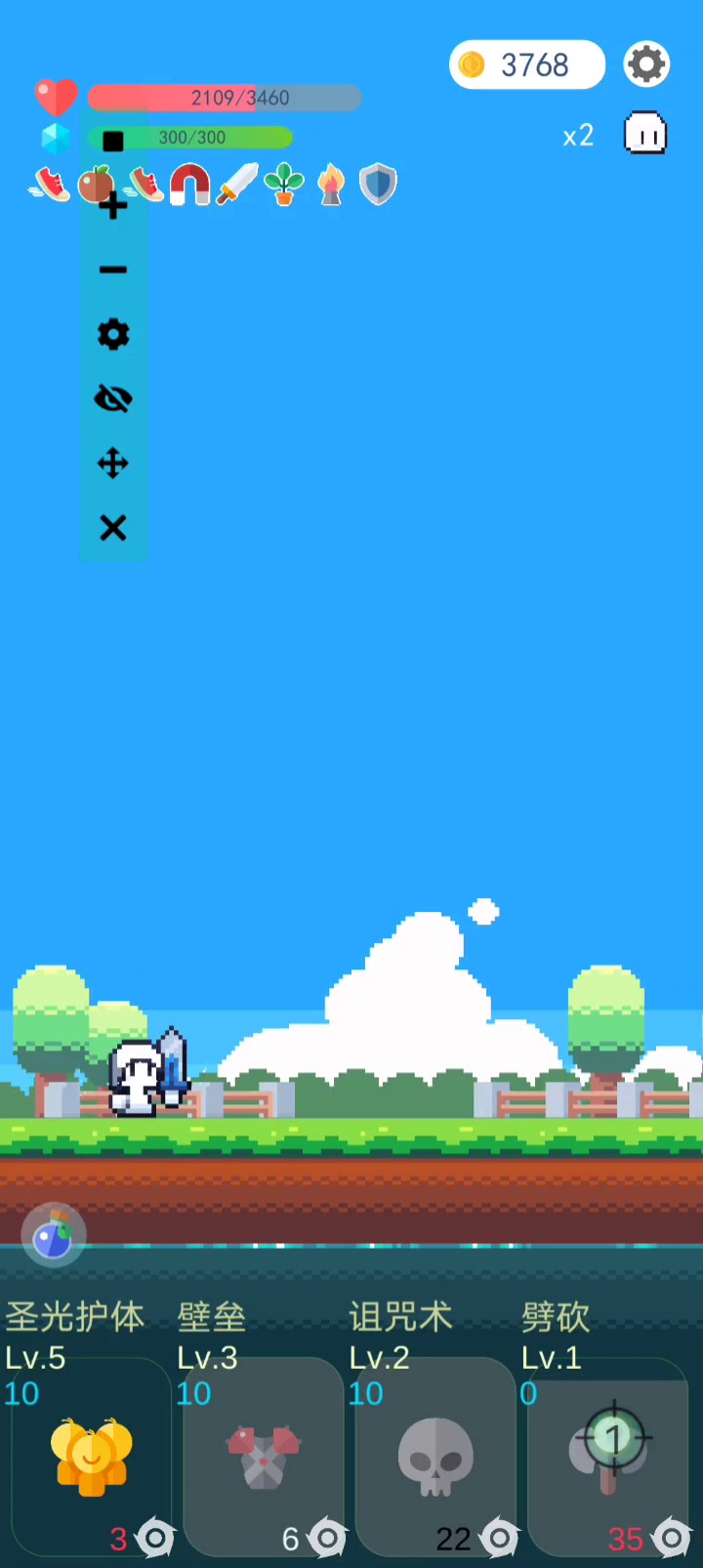Toggle overlay visibility eye icon
The width and height of the screenshot is (703, 1568).
[x=113, y=398]
